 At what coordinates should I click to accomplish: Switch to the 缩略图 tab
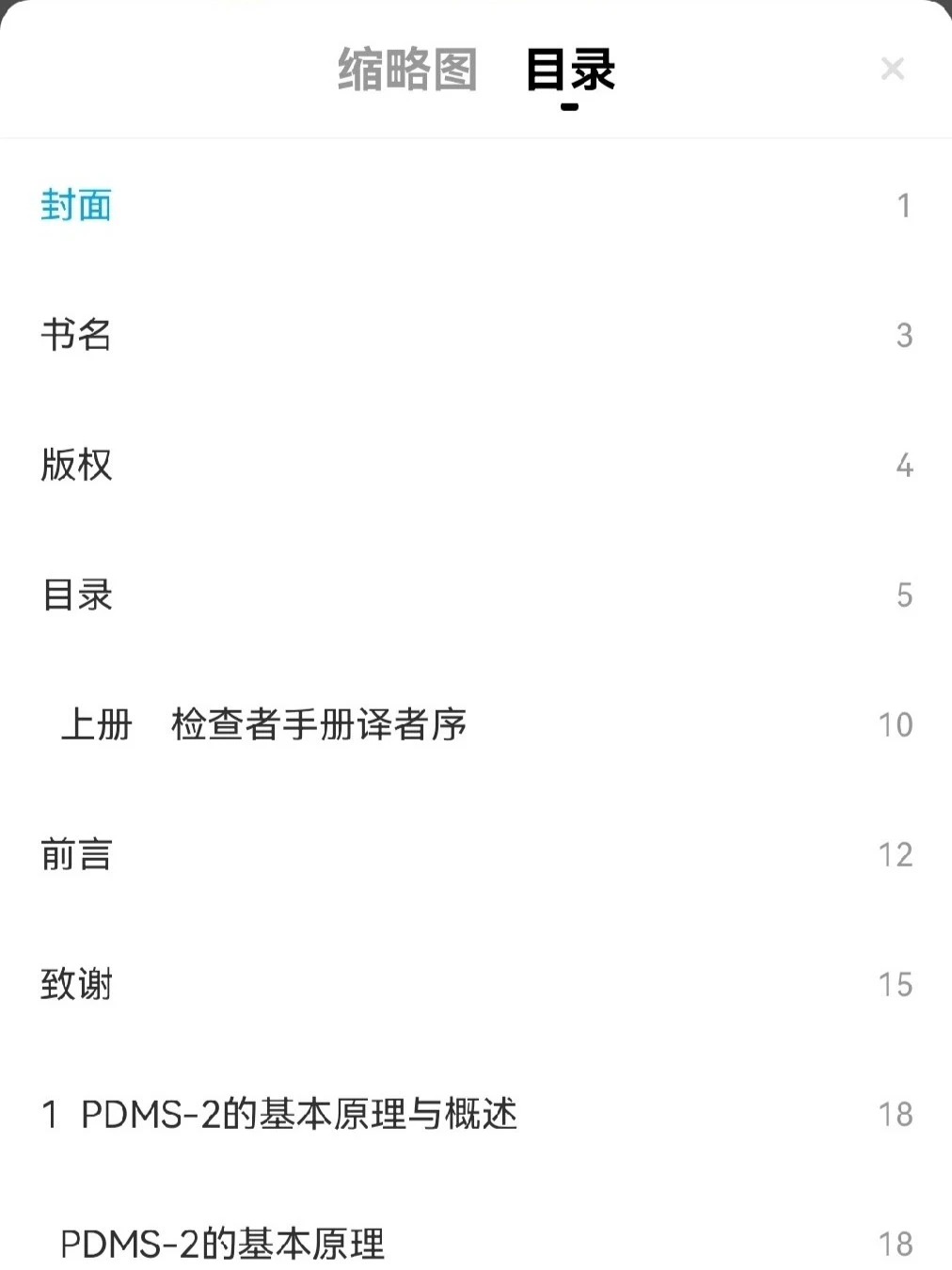point(407,70)
